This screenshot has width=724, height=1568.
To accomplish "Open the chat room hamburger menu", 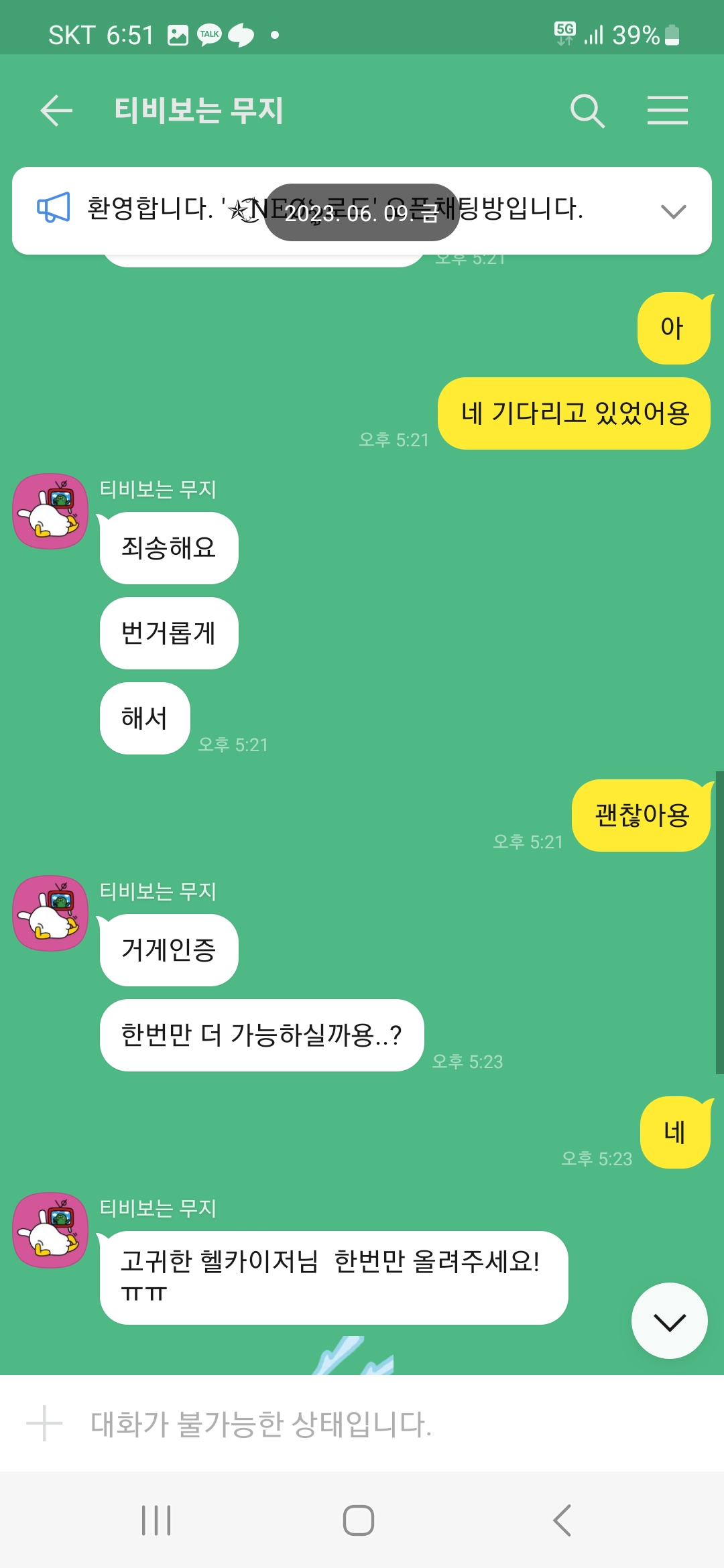I will (667, 111).
